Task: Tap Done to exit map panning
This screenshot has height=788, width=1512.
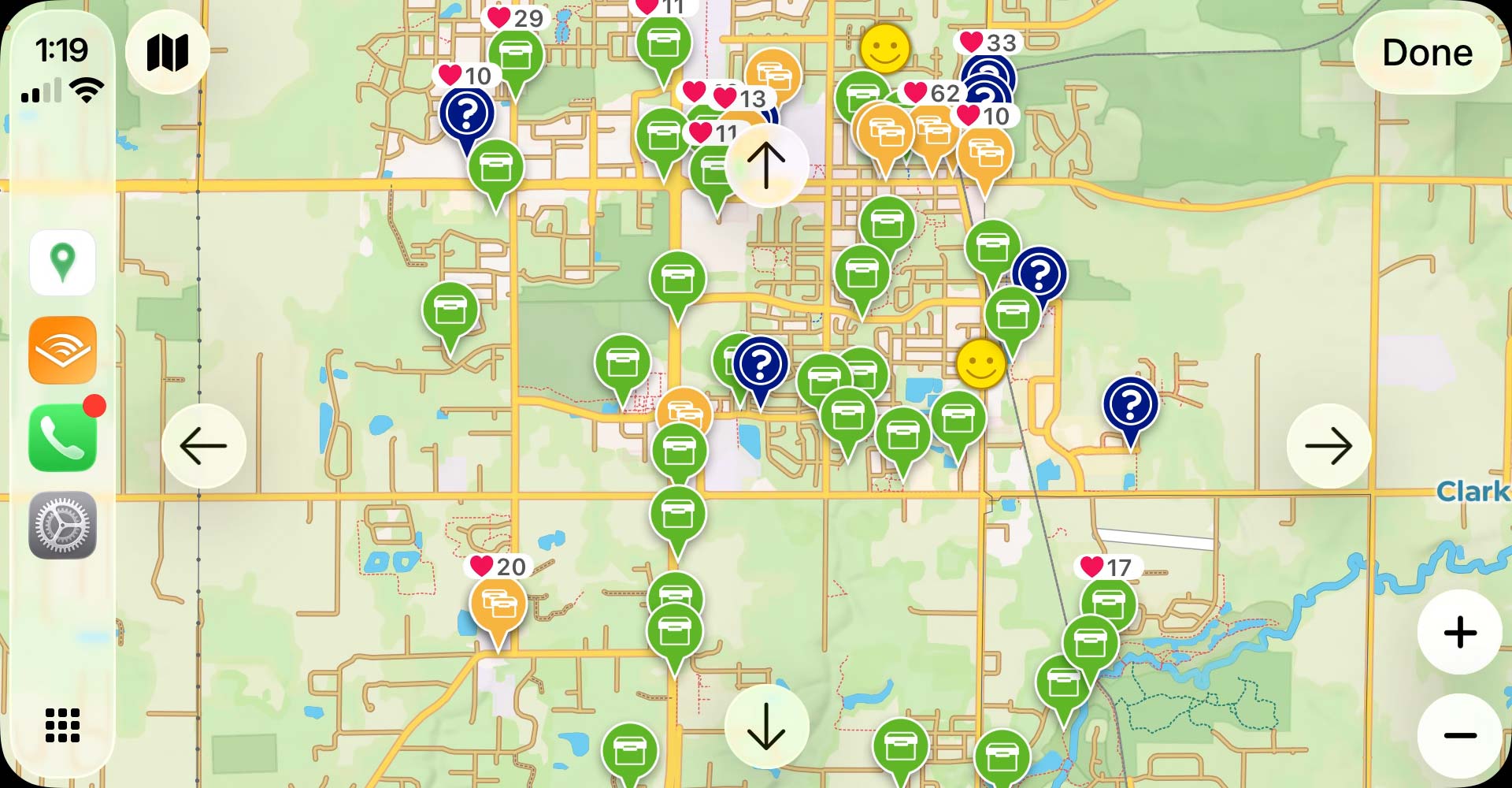Action: 1427,53
